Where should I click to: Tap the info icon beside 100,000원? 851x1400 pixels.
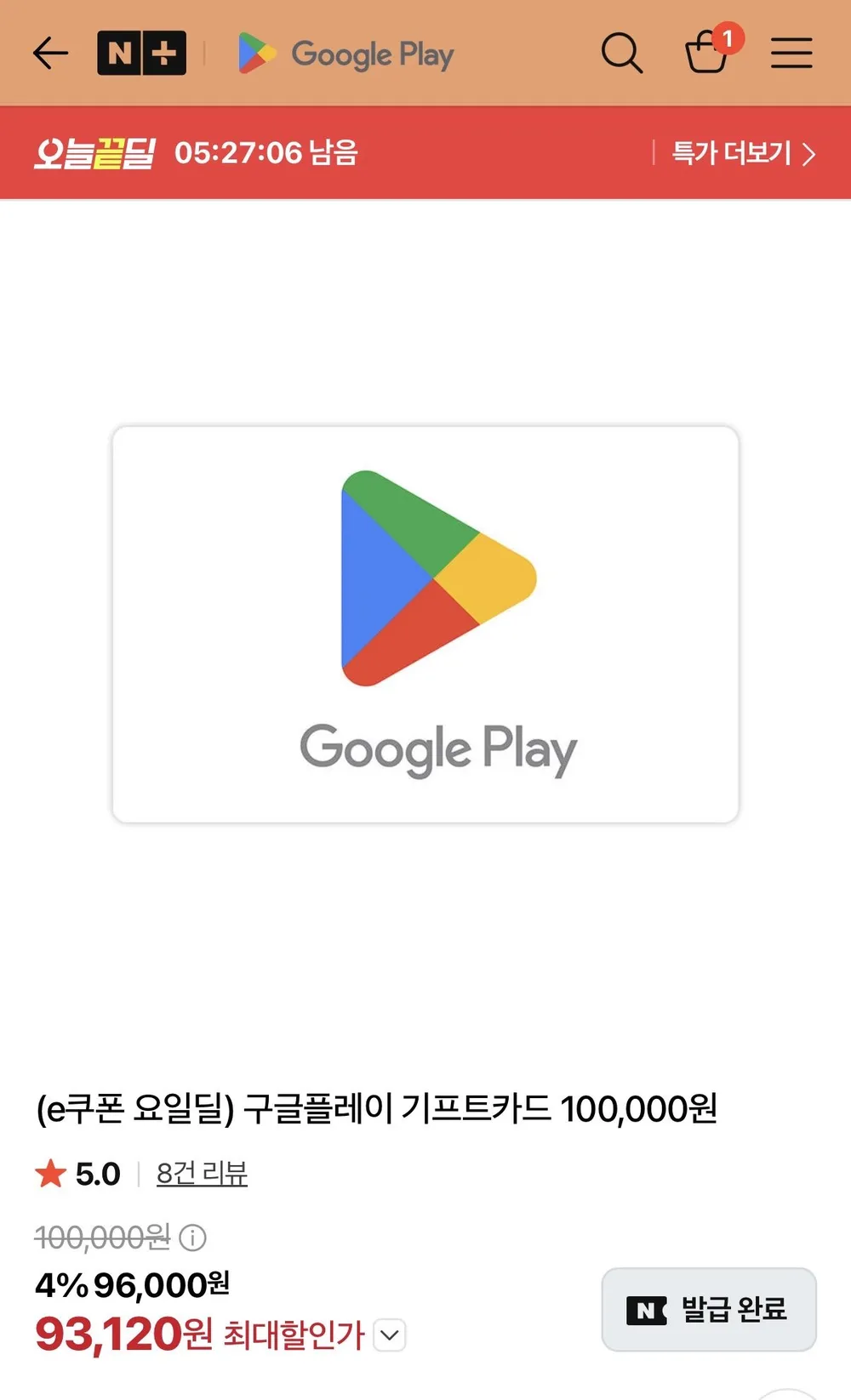193,1237
